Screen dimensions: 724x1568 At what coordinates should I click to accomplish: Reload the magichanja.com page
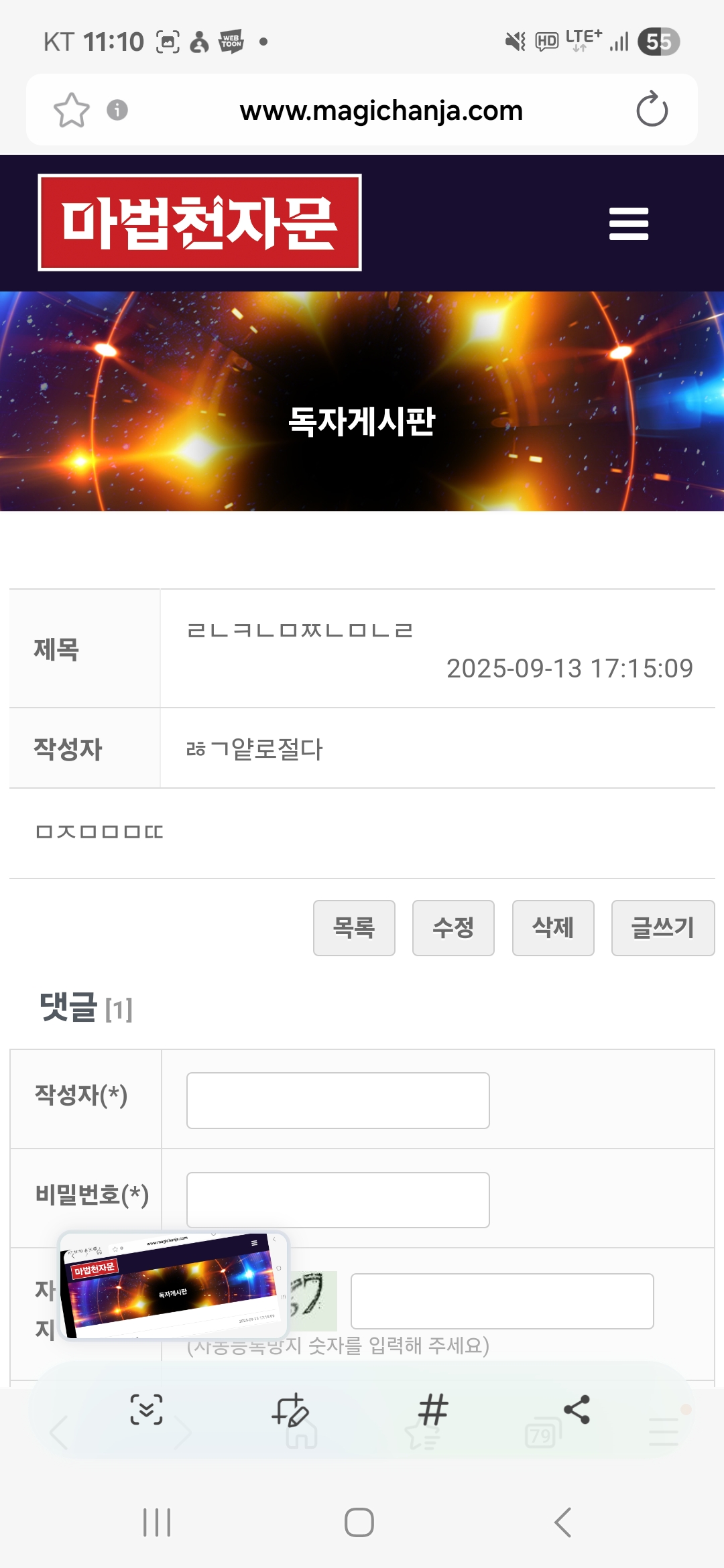[652, 110]
